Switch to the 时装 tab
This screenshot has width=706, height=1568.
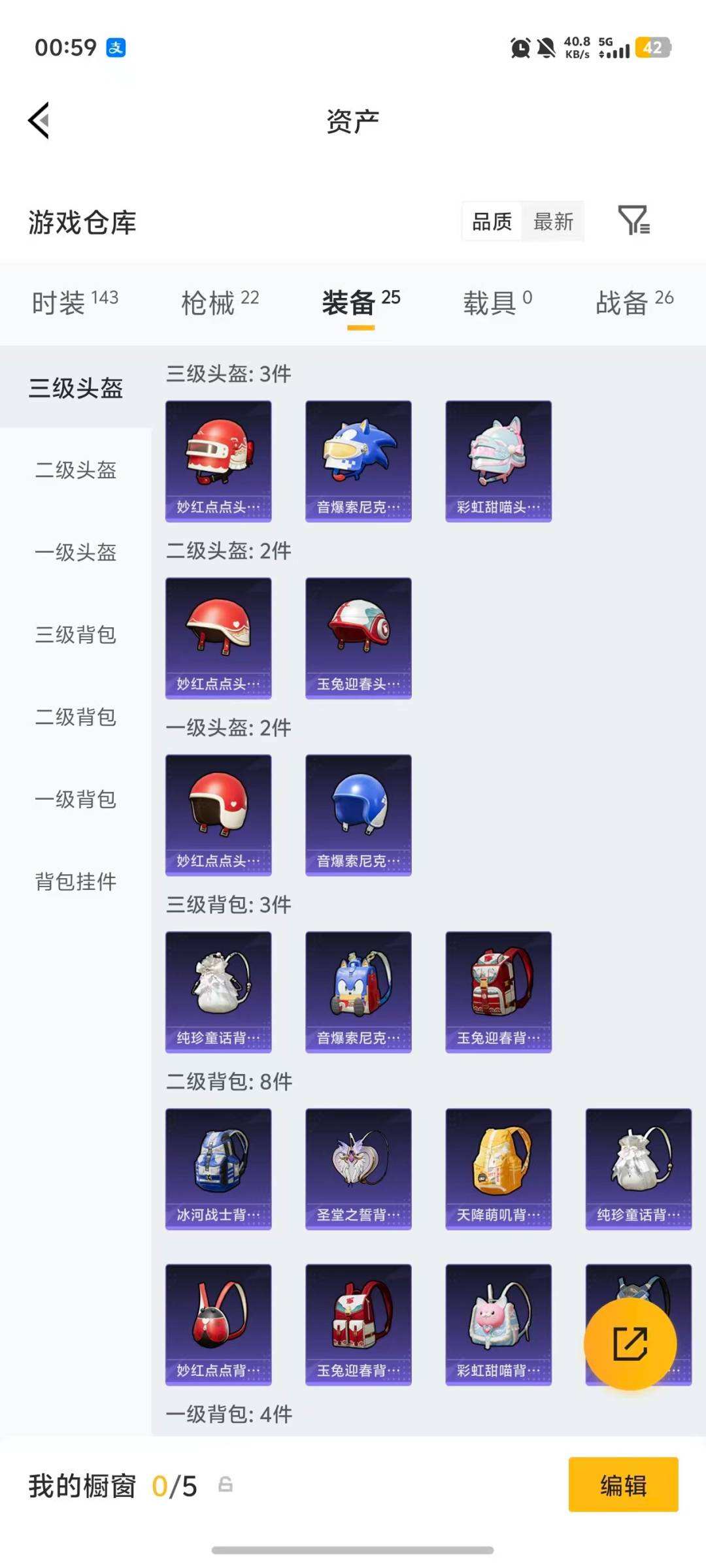[x=75, y=302]
